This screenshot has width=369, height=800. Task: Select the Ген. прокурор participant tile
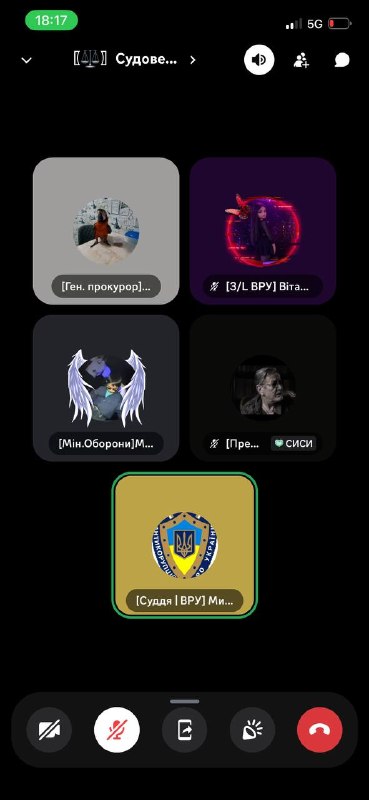pos(106,231)
